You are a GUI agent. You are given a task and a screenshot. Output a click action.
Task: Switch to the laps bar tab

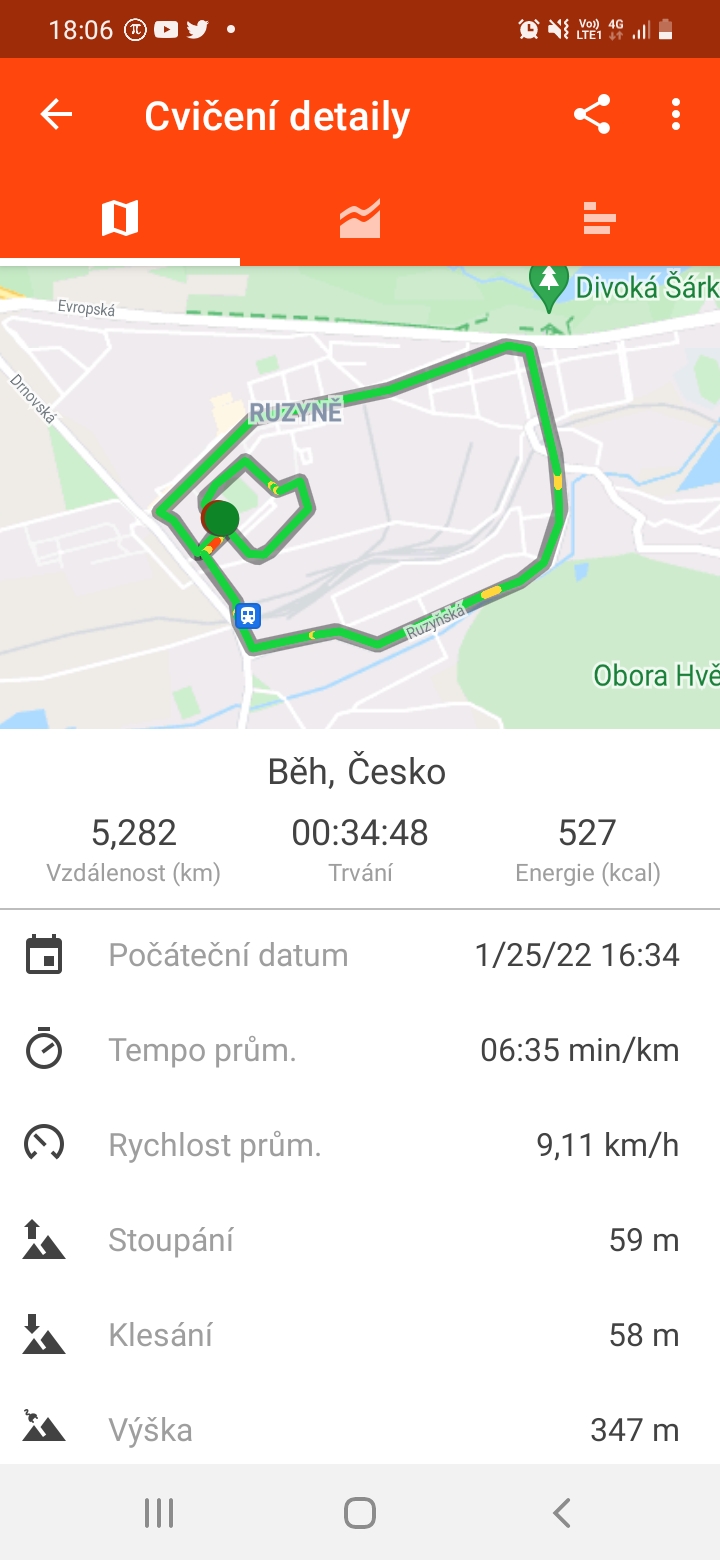599,218
